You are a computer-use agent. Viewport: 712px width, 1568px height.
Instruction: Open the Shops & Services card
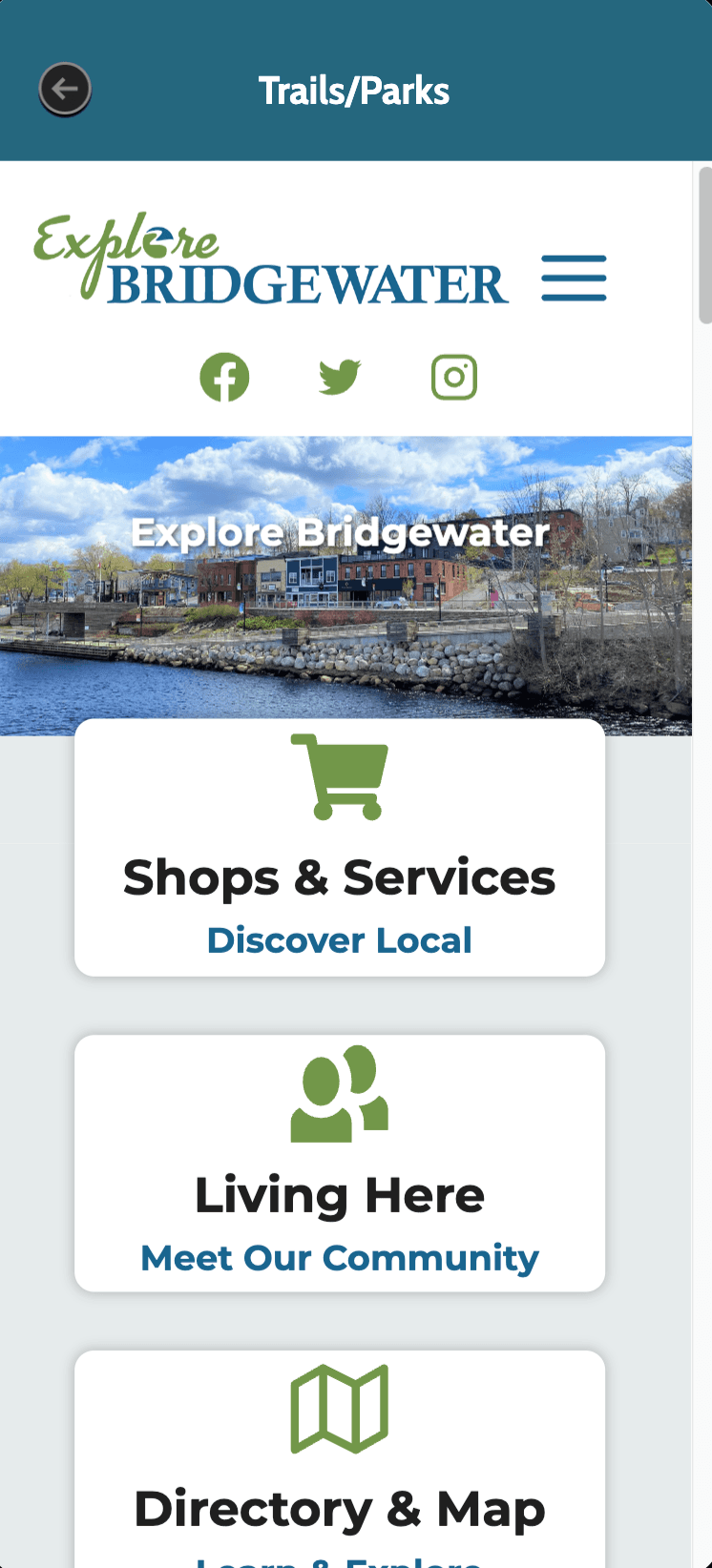[x=340, y=849]
